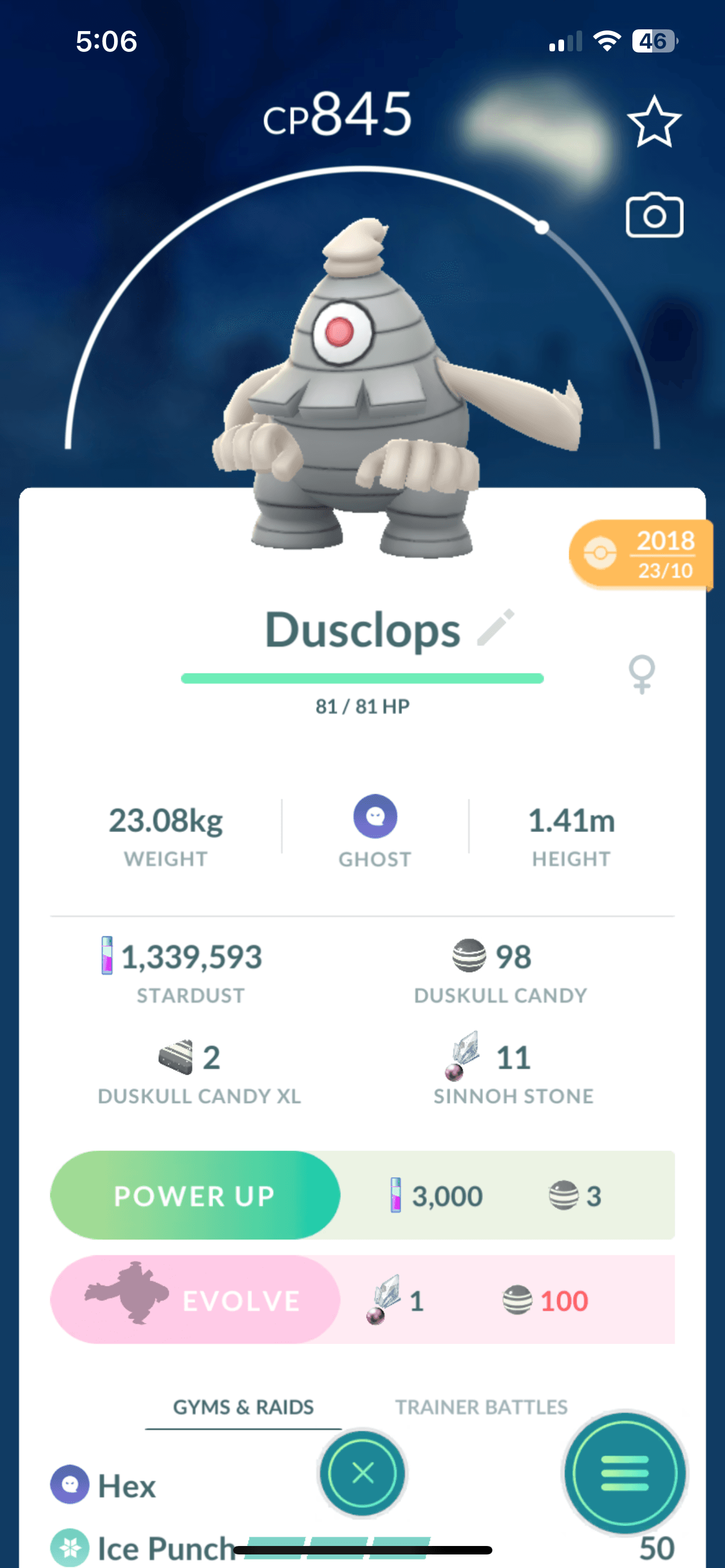Mark Dusclops as a favorite with the star

(x=654, y=122)
